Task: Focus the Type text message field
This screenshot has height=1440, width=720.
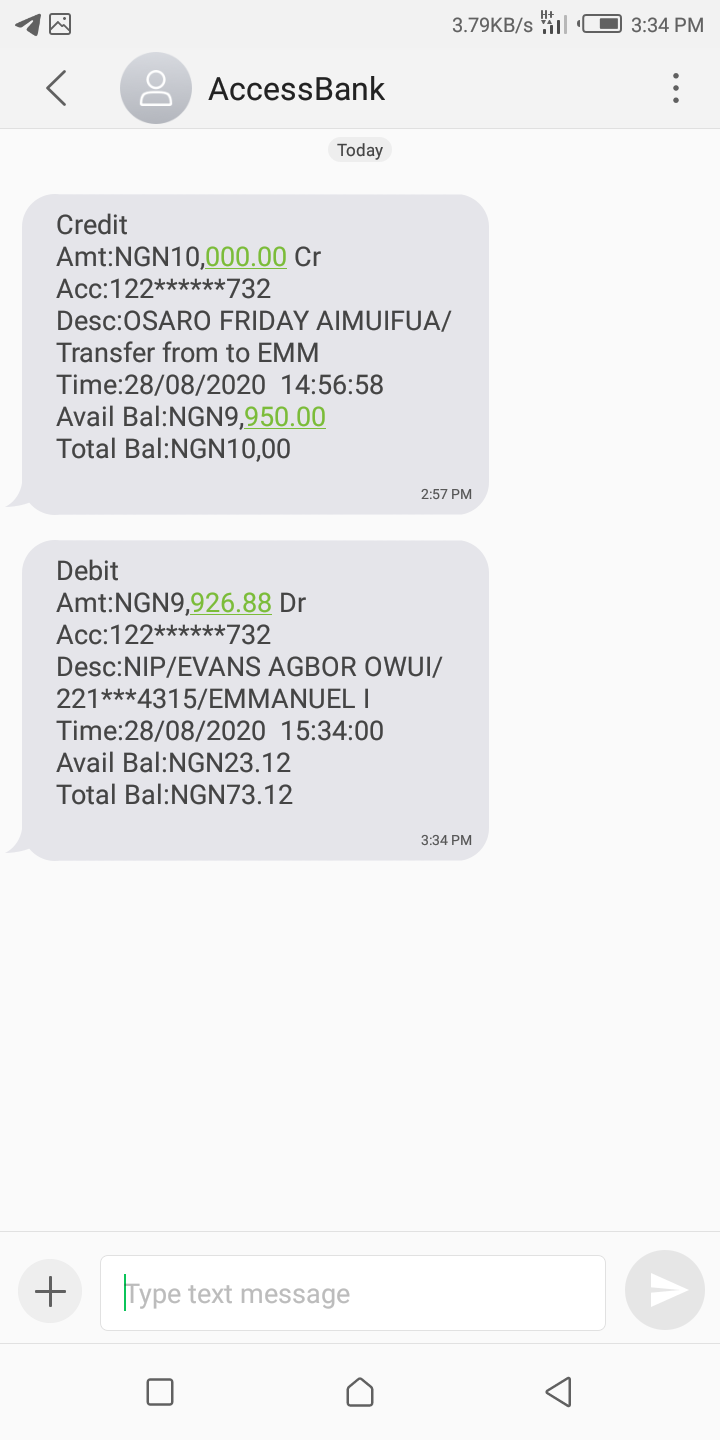Action: point(353,1293)
